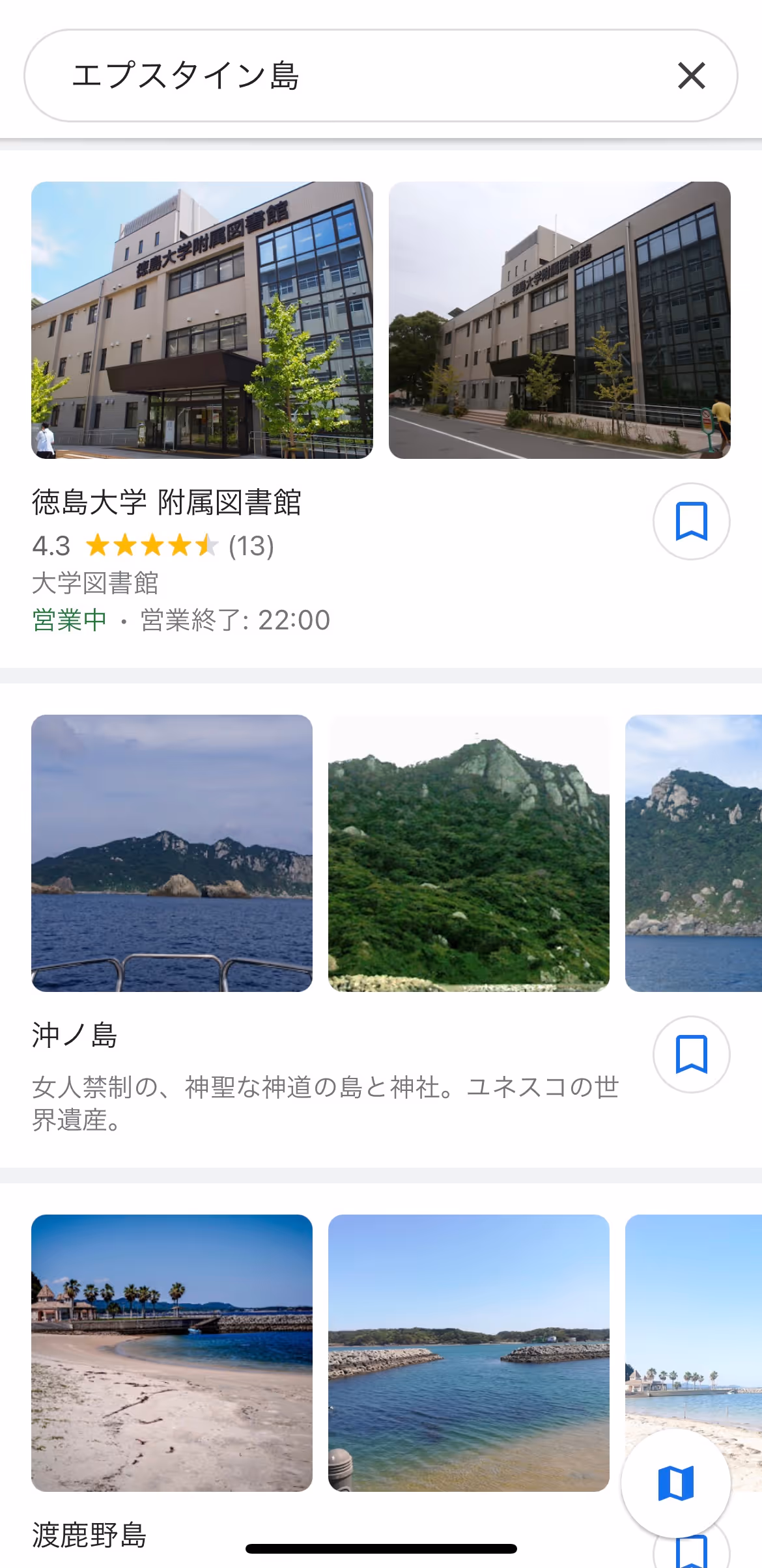Viewport: 762px width, 1568px height.
Task: Open the map view floating button
Action: point(676,1483)
